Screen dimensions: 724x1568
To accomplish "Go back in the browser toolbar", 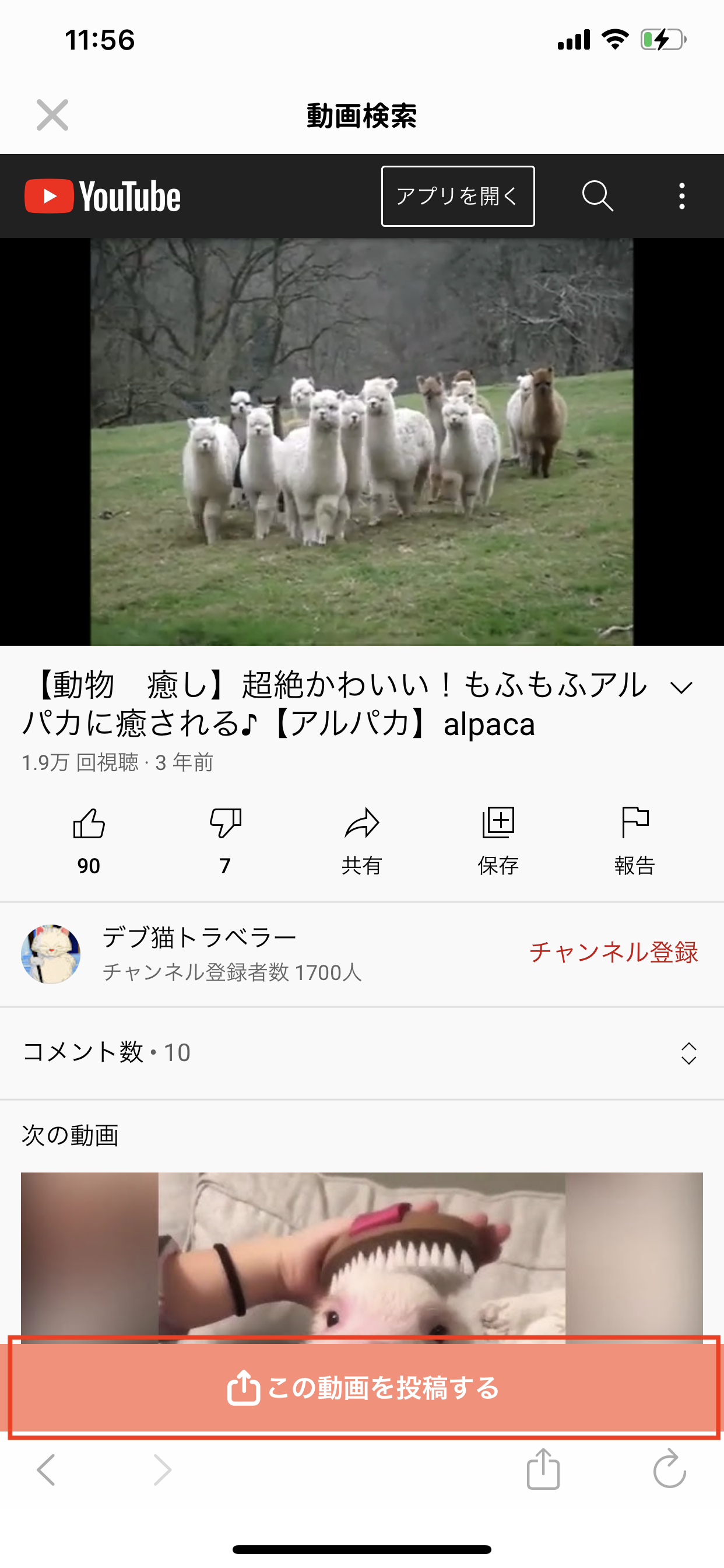I will tap(47, 1469).
